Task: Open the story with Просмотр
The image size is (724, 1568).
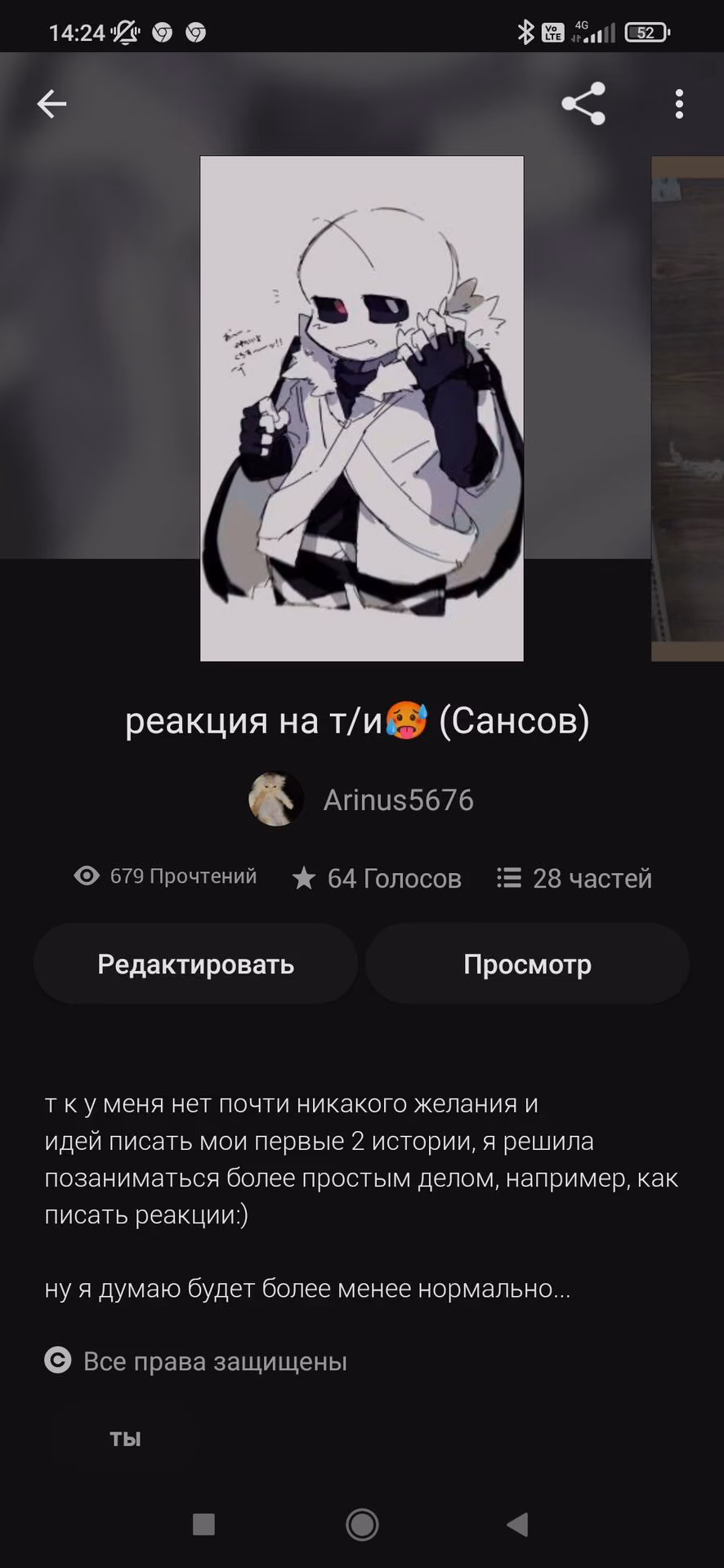Action: pos(527,964)
